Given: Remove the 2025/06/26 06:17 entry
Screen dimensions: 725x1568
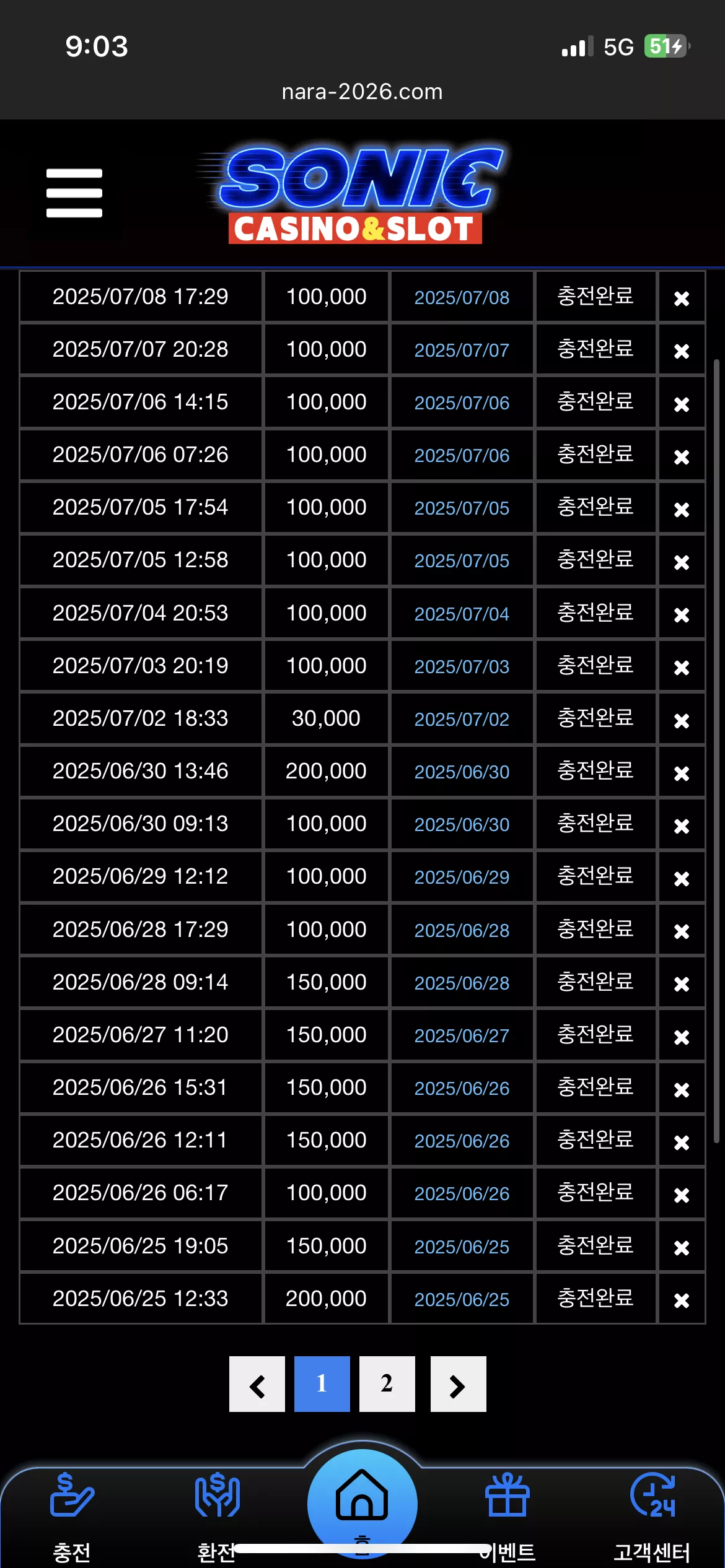Looking at the screenshot, I should [x=682, y=1195].
